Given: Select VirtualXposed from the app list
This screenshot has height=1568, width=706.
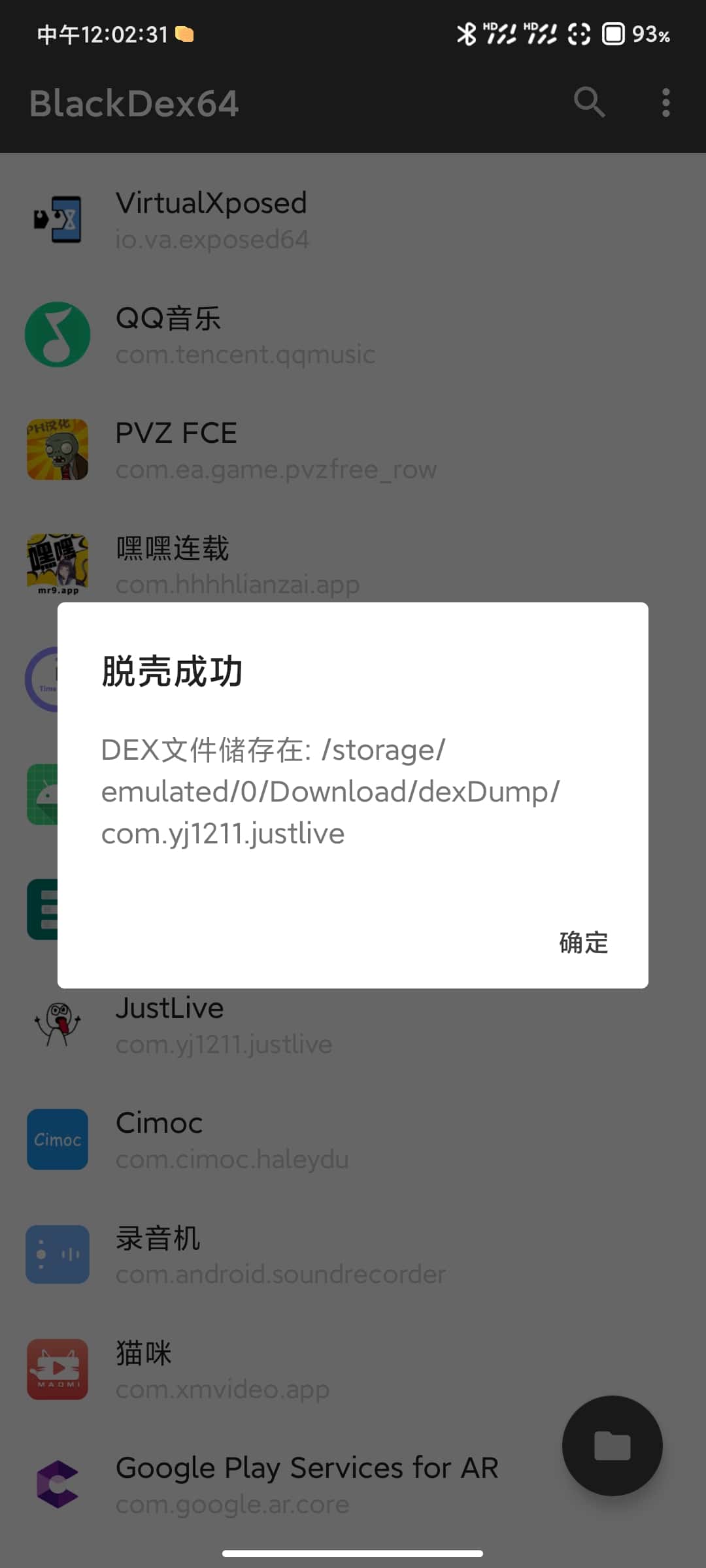Looking at the screenshot, I should coord(211,220).
